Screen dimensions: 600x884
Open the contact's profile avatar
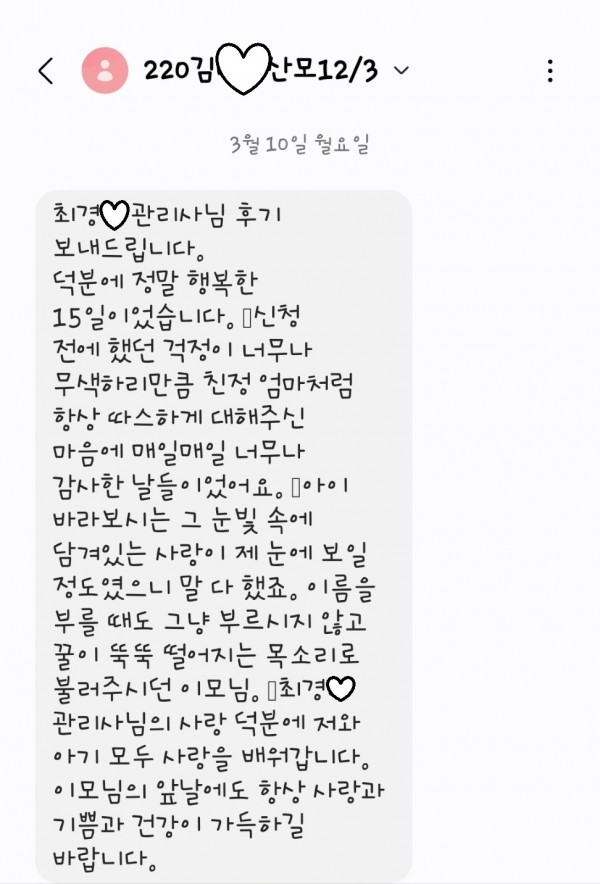104,71
